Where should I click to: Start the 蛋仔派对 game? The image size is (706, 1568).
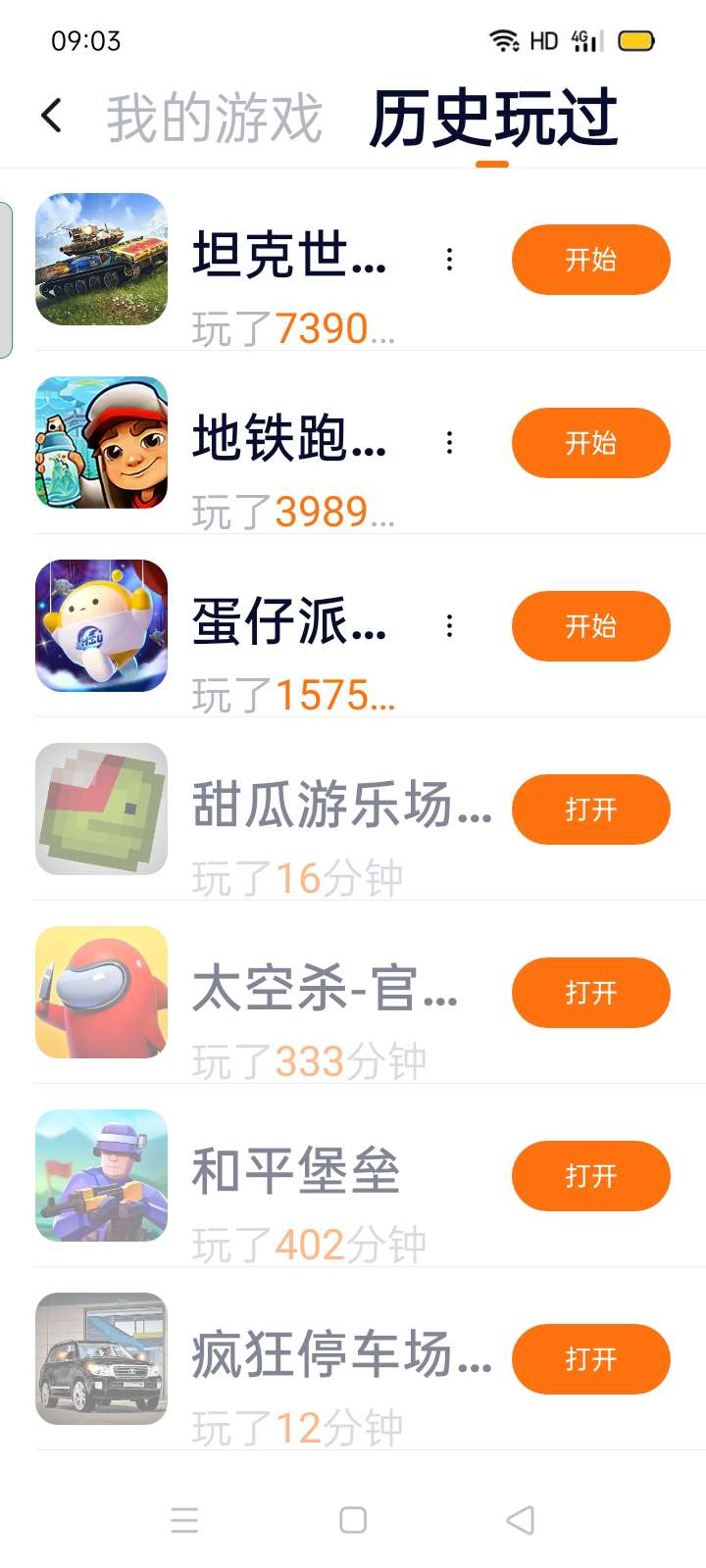(590, 626)
